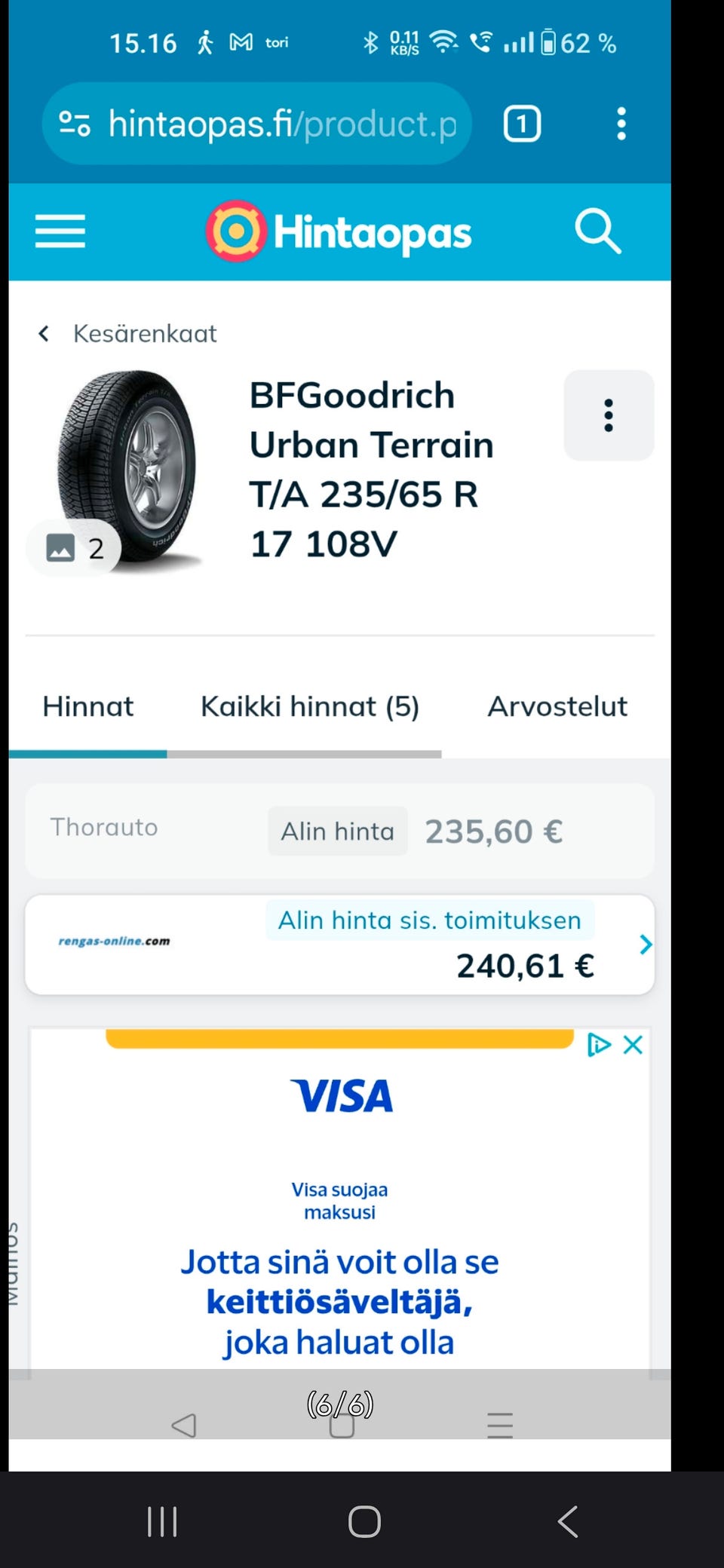724x1568 pixels.
Task: Switch to the Arvostelut tab
Action: click(557, 706)
